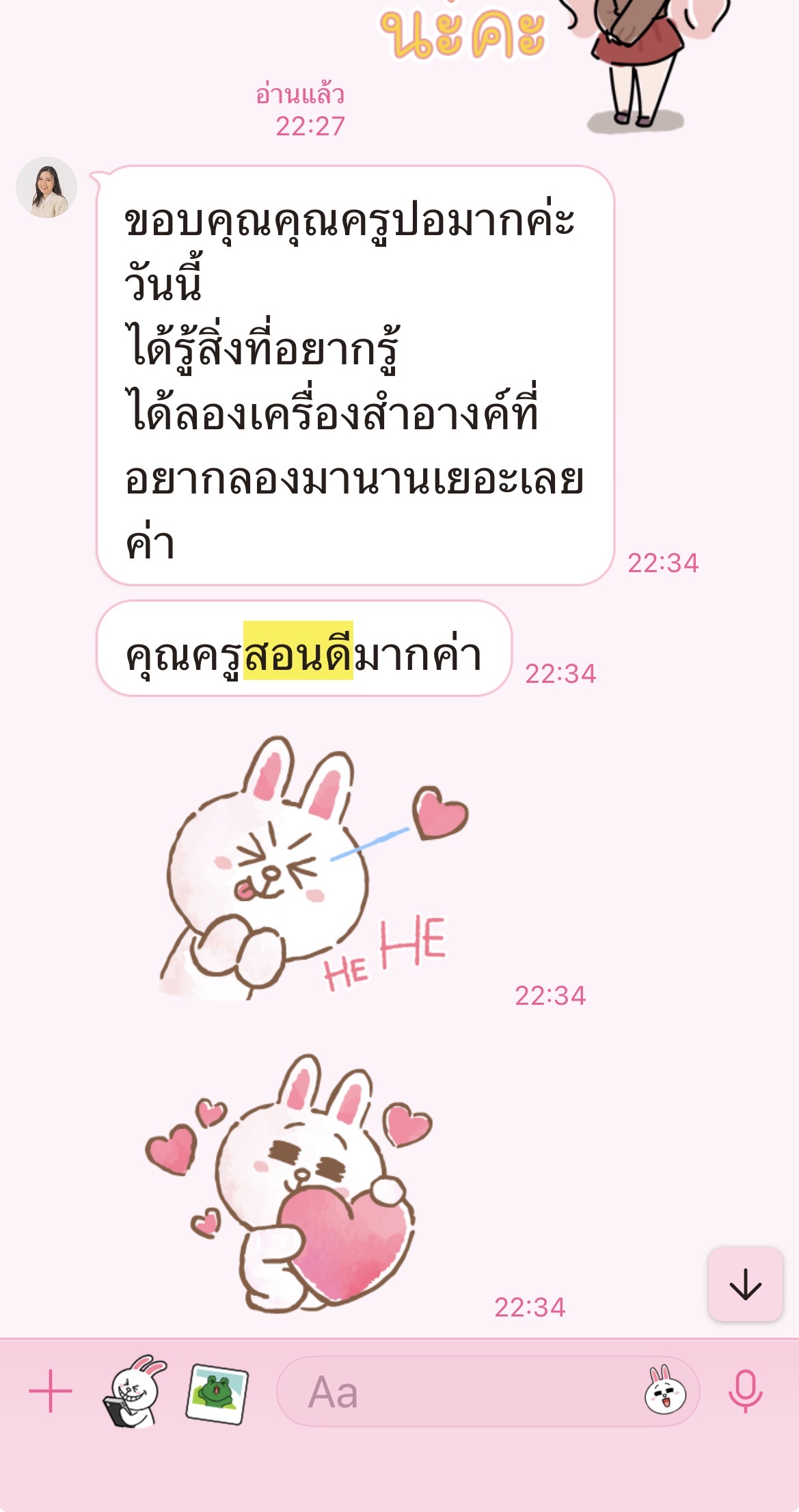Tap the Cony hugging heart sticker
The width and height of the screenshot is (799, 1512).
tap(294, 1183)
